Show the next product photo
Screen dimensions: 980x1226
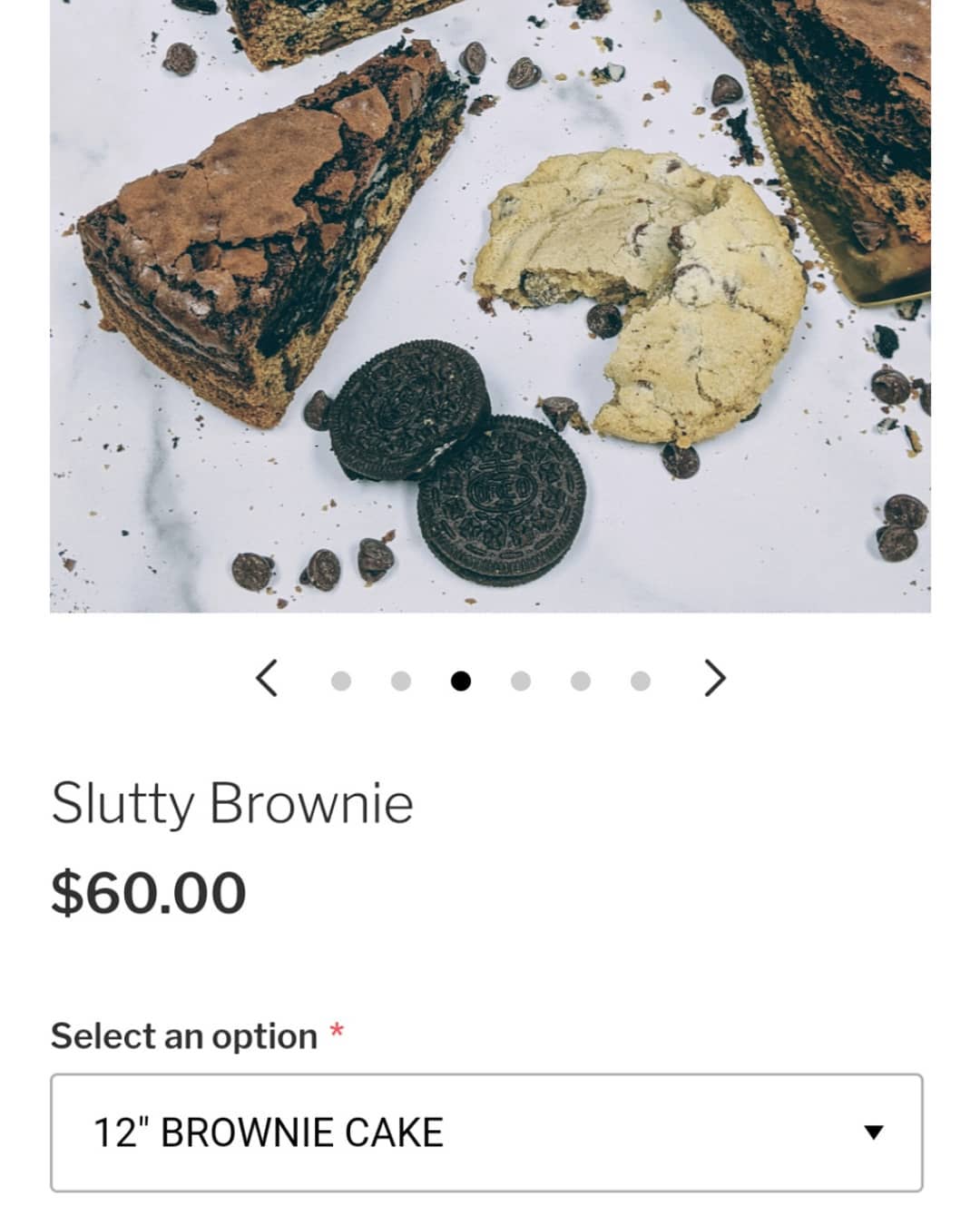pyautogui.click(x=715, y=679)
